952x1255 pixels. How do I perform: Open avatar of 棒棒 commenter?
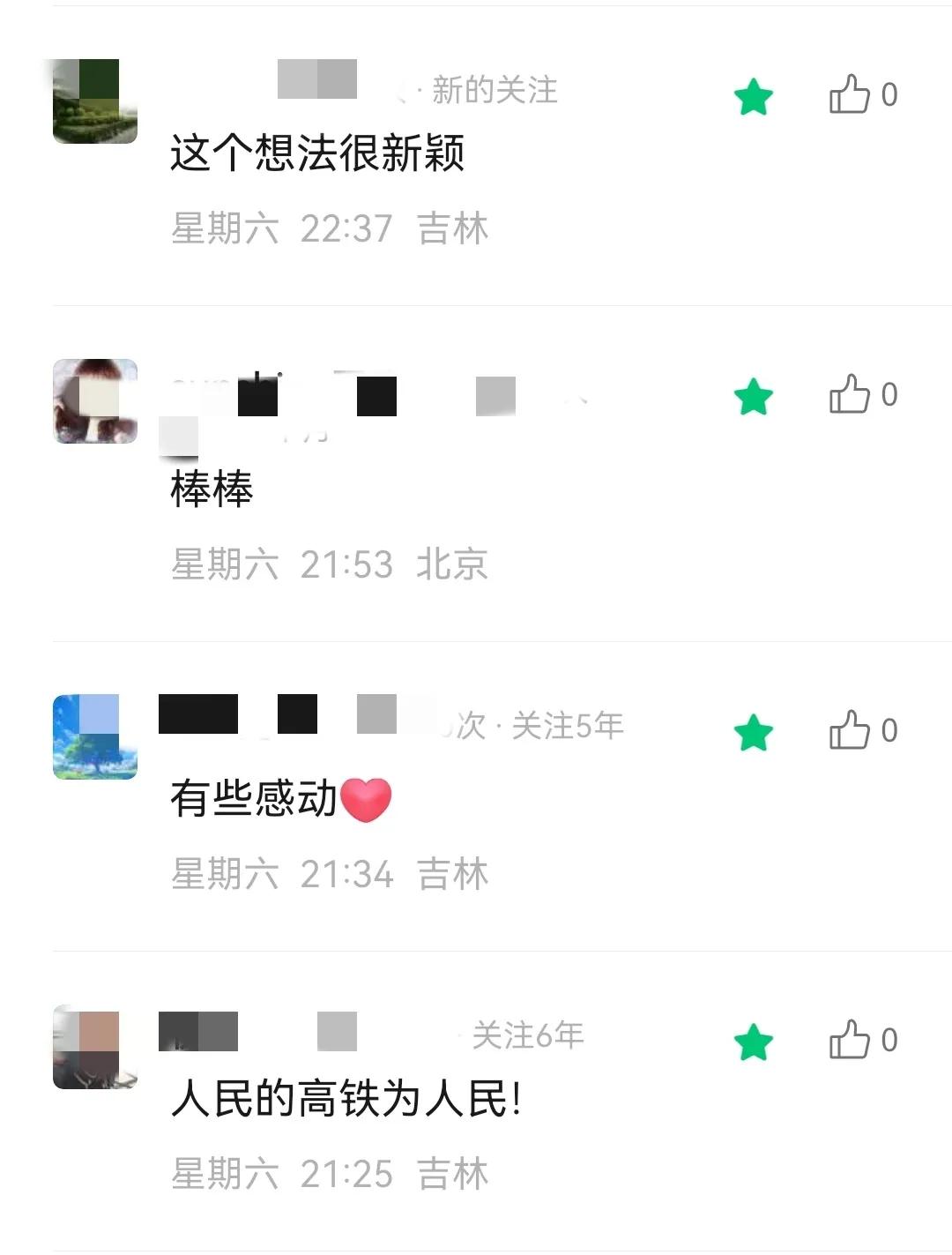coord(95,401)
